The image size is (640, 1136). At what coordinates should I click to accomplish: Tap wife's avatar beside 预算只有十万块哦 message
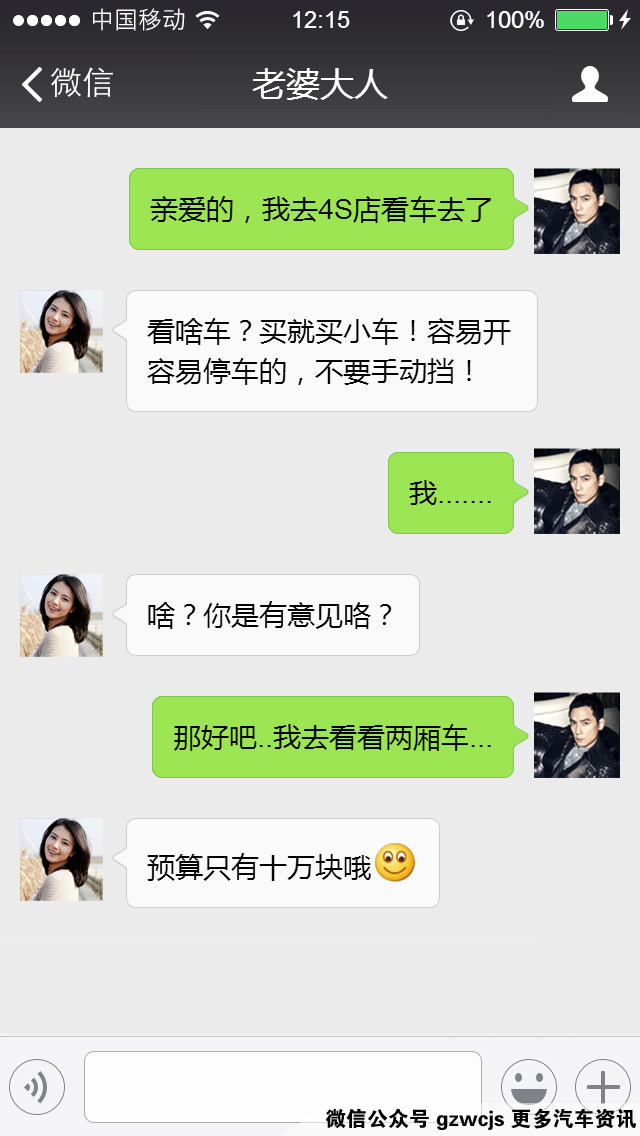click(62, 860)
